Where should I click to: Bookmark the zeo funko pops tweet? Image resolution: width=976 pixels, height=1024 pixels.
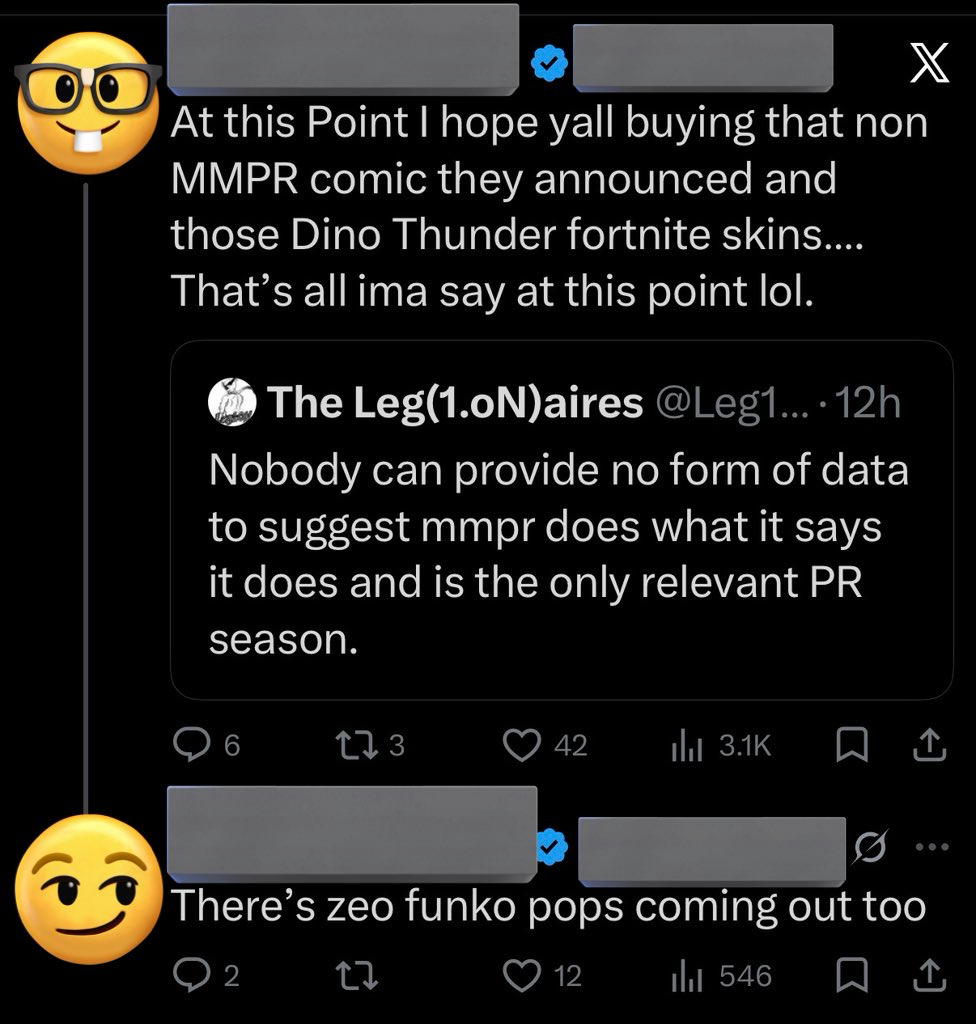pyautogui.click(x=851, y=975)
